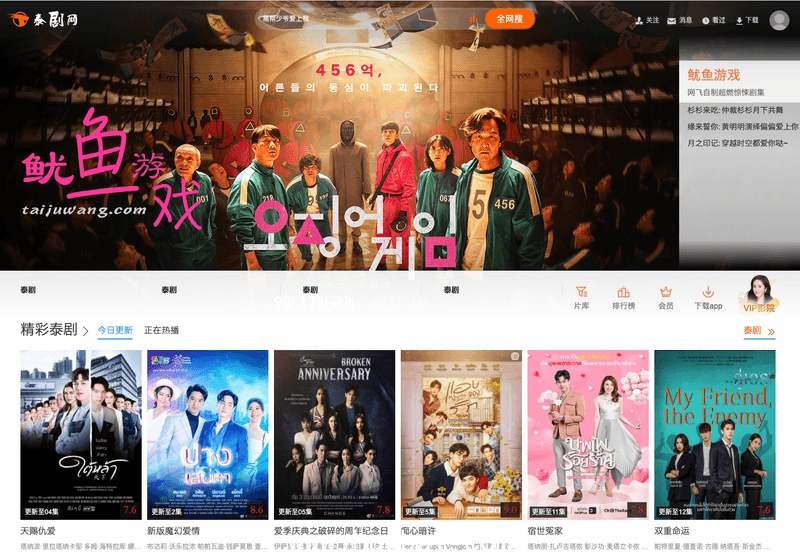This screenshot has height=554, width=800.
Task: Open 下载 downloads in the top bar
Action: [x=746, y=20]
